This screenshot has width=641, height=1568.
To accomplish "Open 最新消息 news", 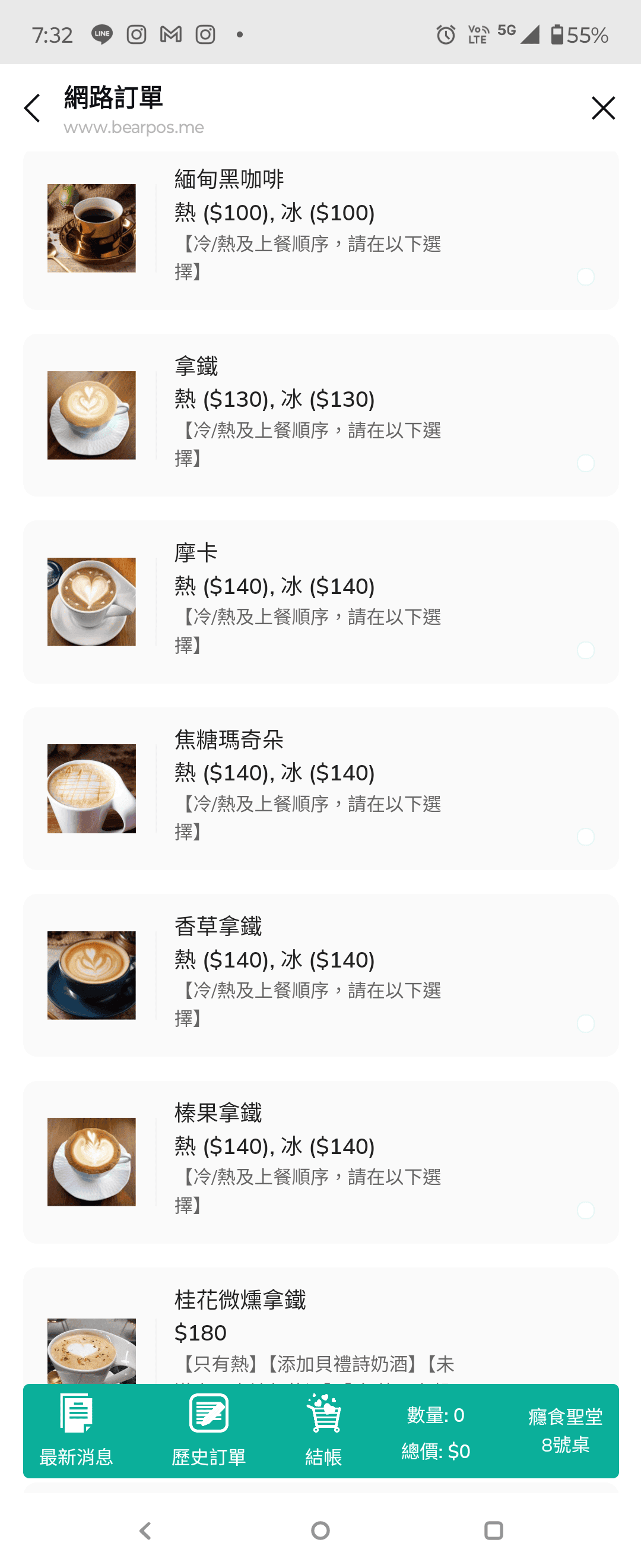I will [x=77, y=1430].
